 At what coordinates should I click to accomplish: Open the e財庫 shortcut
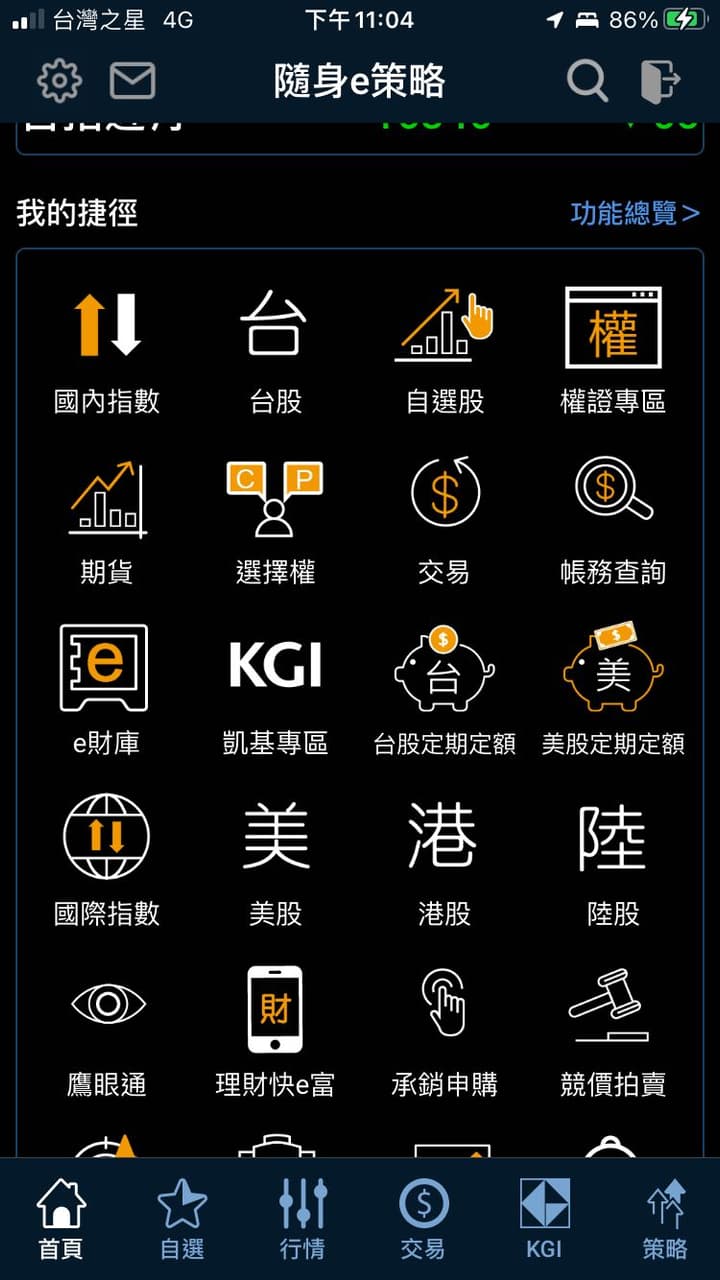(105, 692)
